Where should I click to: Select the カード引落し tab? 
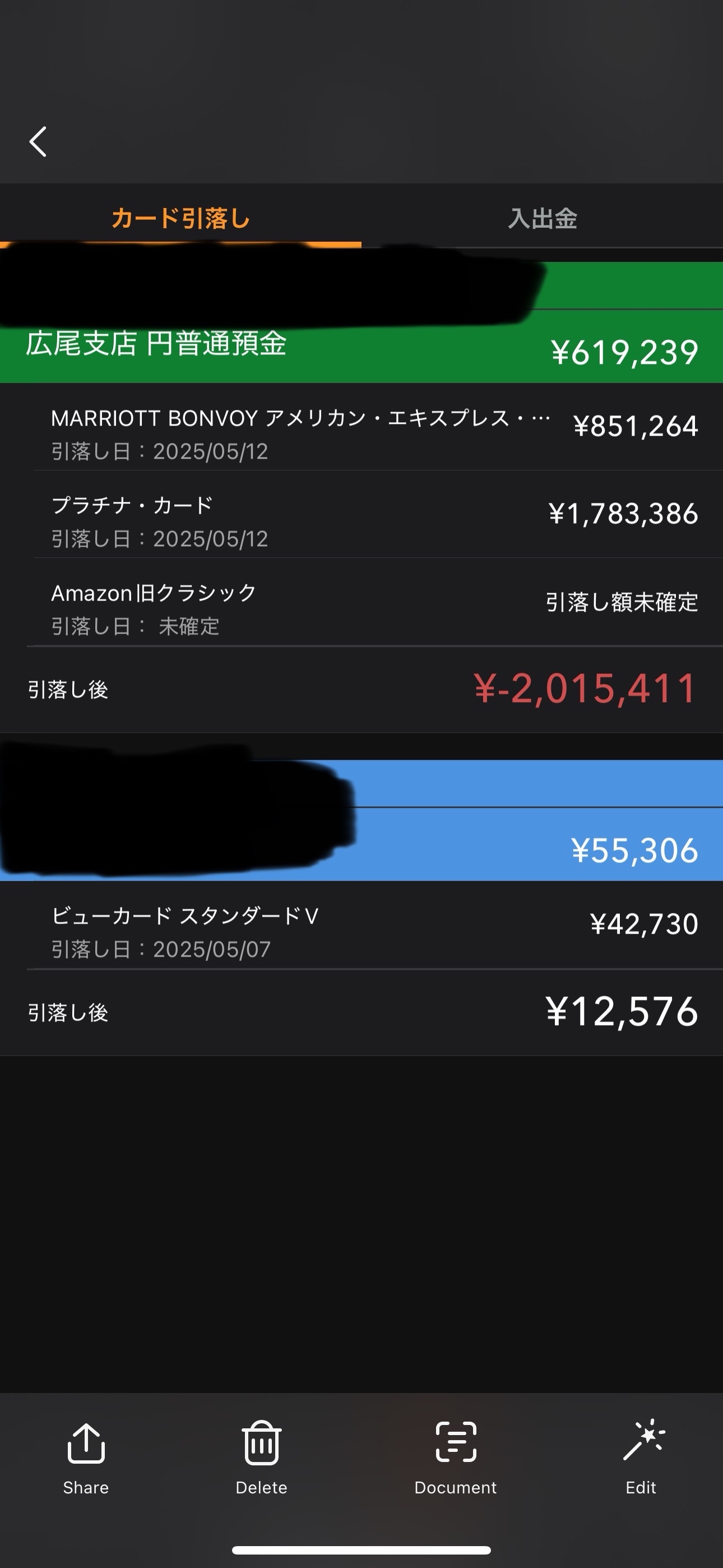(180, 218)
